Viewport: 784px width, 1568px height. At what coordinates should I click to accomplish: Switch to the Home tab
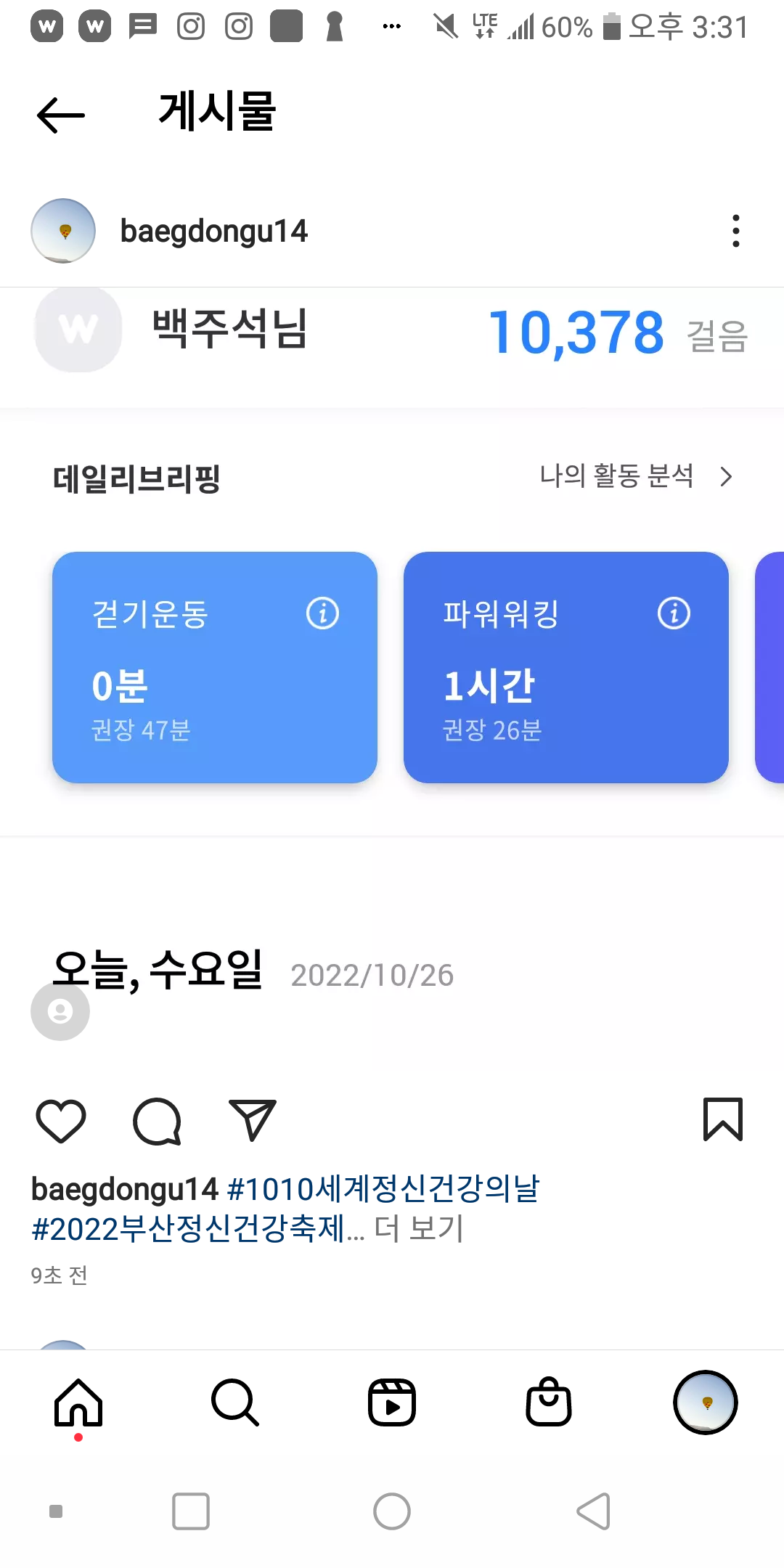tap(78, 1402)
